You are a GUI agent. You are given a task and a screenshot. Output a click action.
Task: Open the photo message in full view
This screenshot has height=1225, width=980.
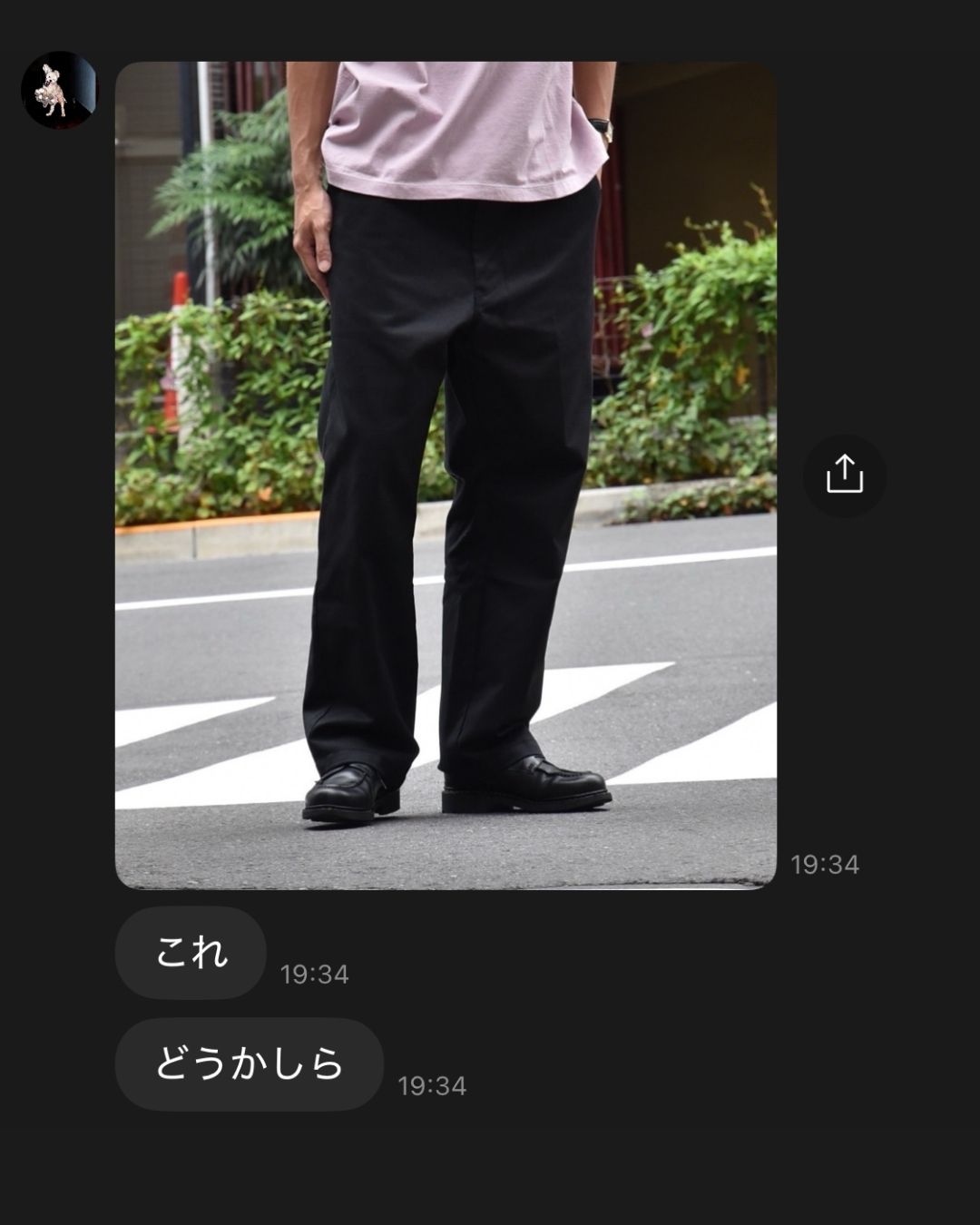click(446, 475)
